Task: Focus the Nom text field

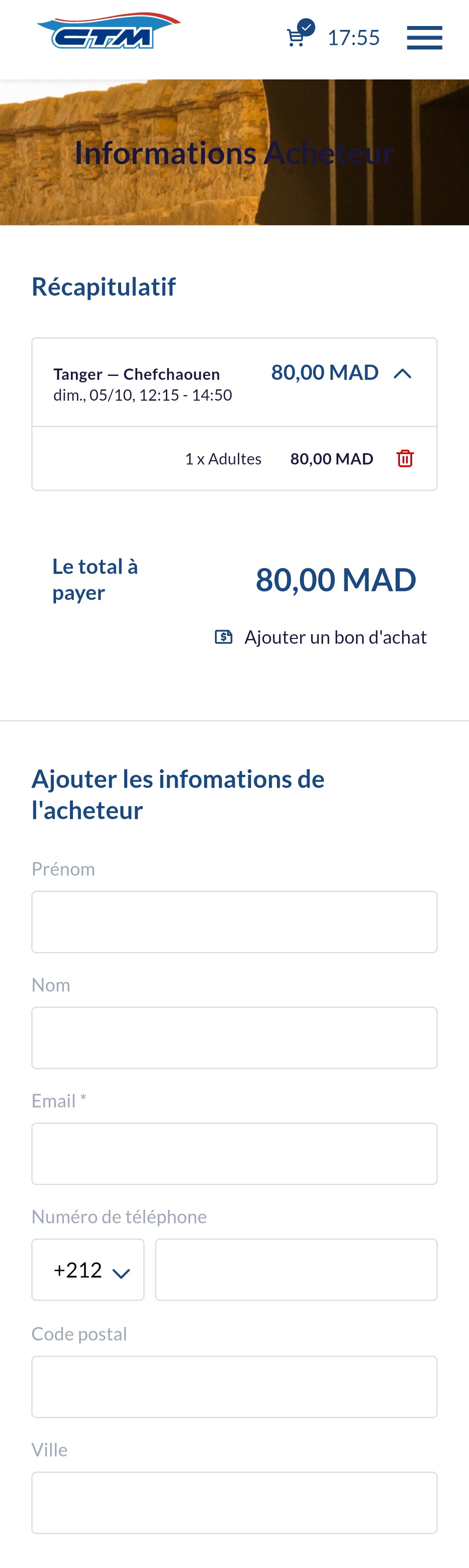Action: point(234,1038)
